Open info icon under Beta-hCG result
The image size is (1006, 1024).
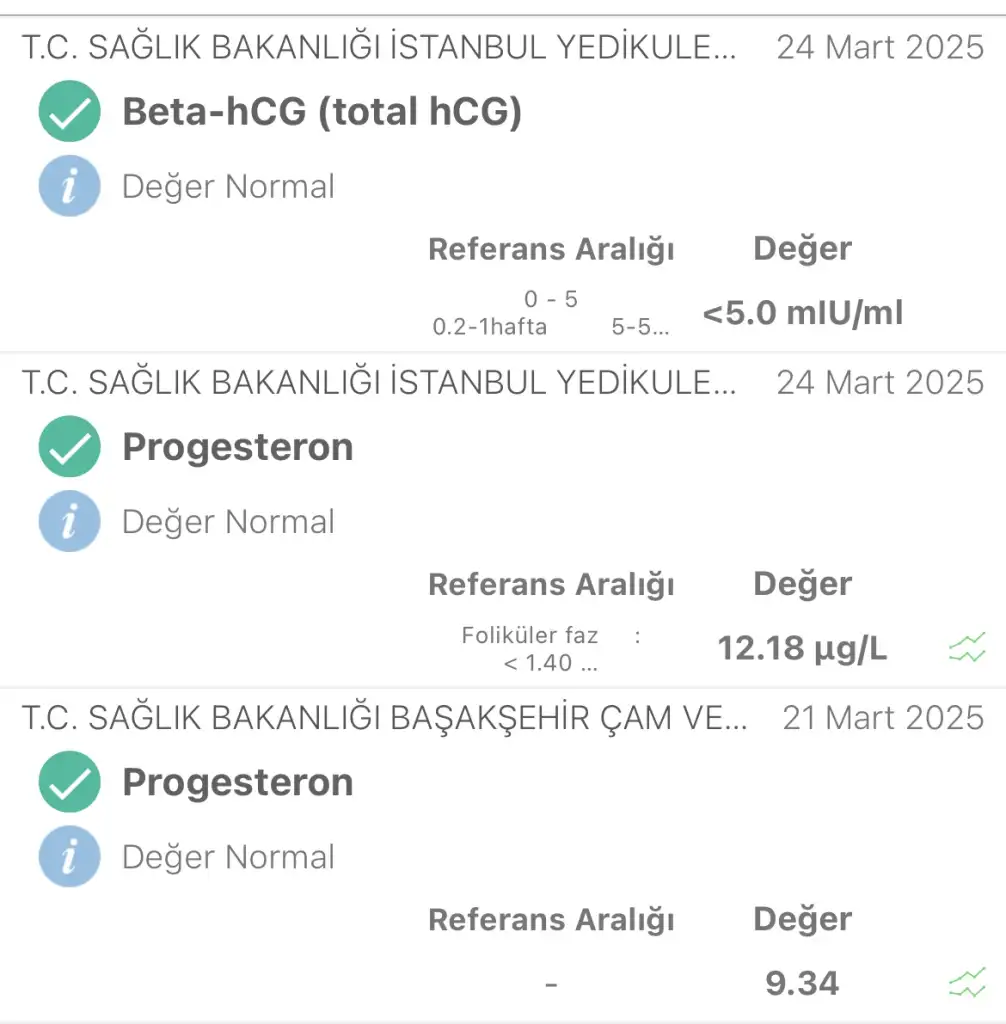point(69,186)
